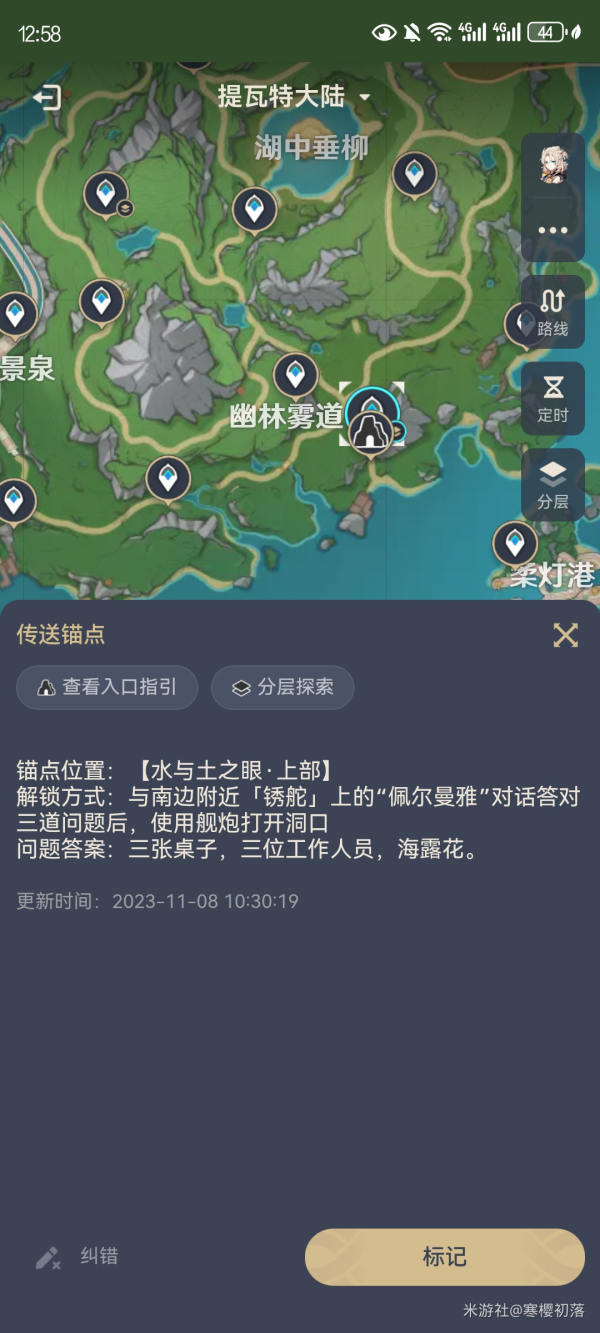This screenshot has height=1333, width=600.
Task: Open the 路线 route tool
Action: [x=553, y=311]
